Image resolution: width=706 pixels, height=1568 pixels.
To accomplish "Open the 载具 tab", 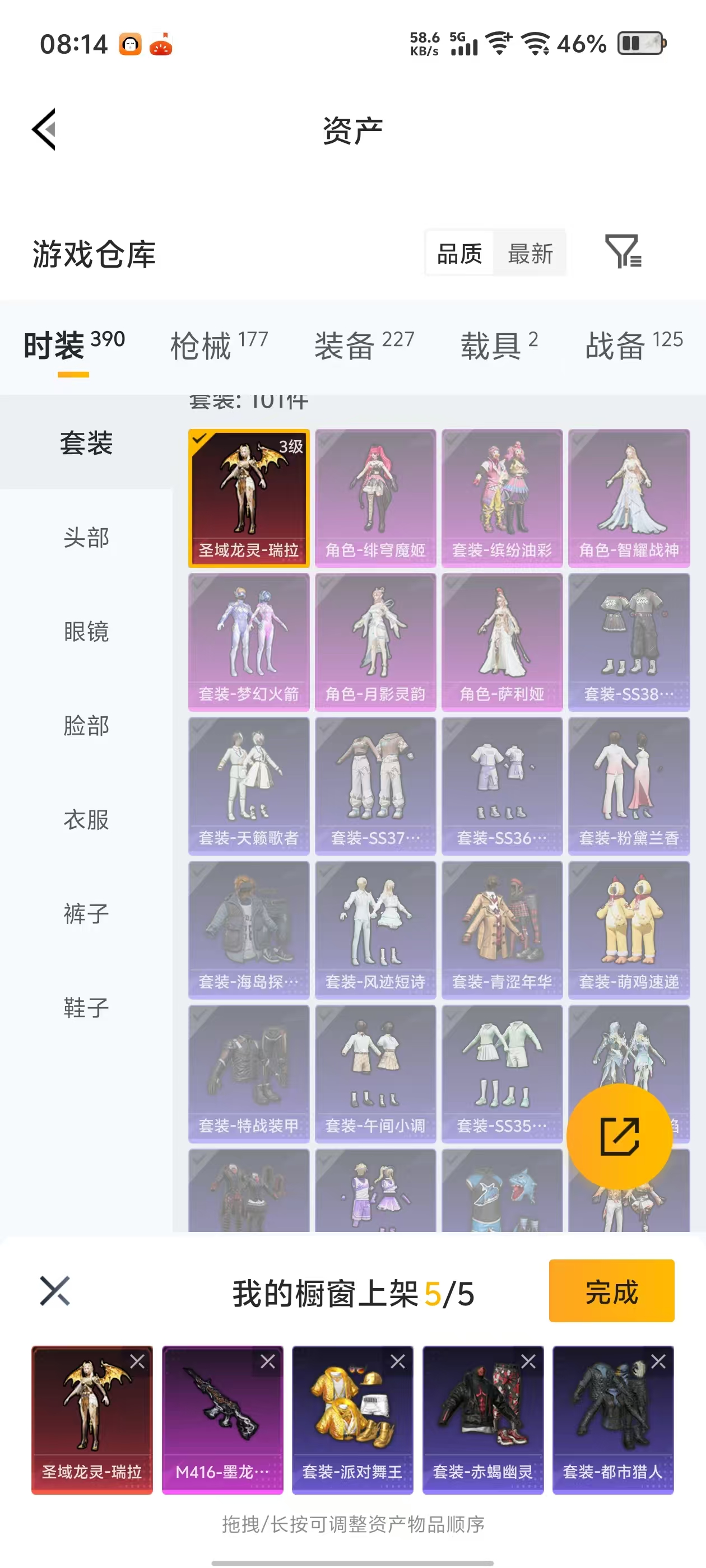I will [498, 345].
